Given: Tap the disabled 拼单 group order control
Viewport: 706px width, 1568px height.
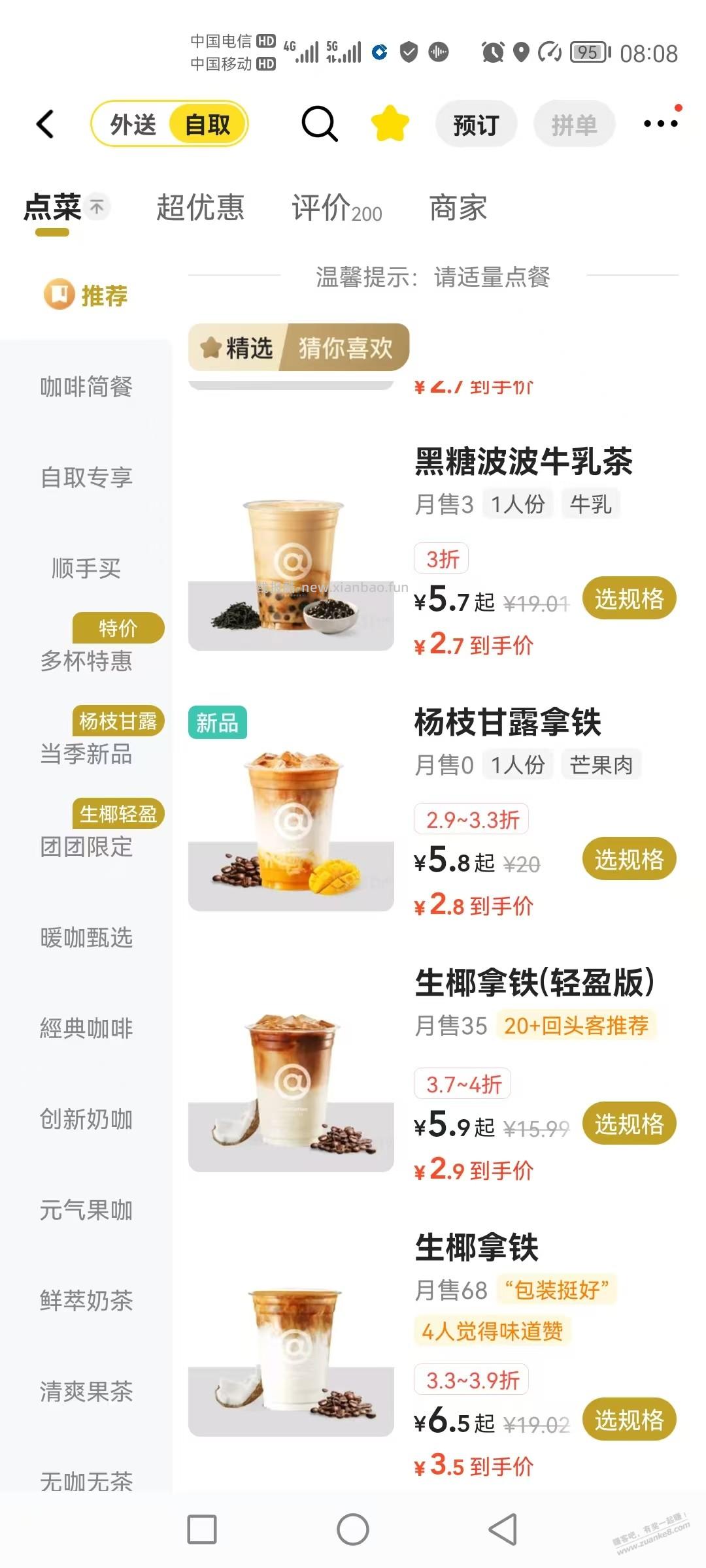Looking at the screenshot, I should pyautogui.click(x=573, y=123).
